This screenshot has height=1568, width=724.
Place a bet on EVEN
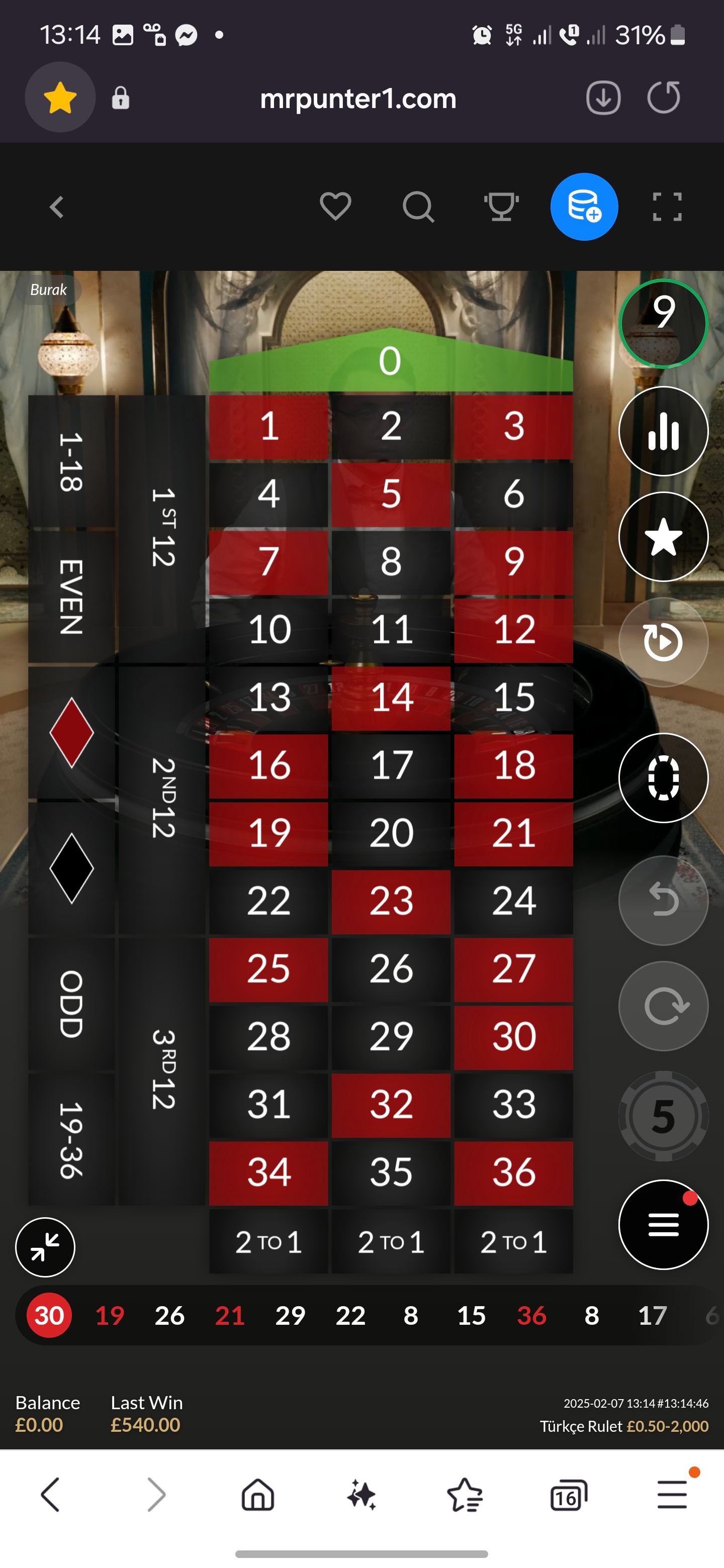[71, 597]
